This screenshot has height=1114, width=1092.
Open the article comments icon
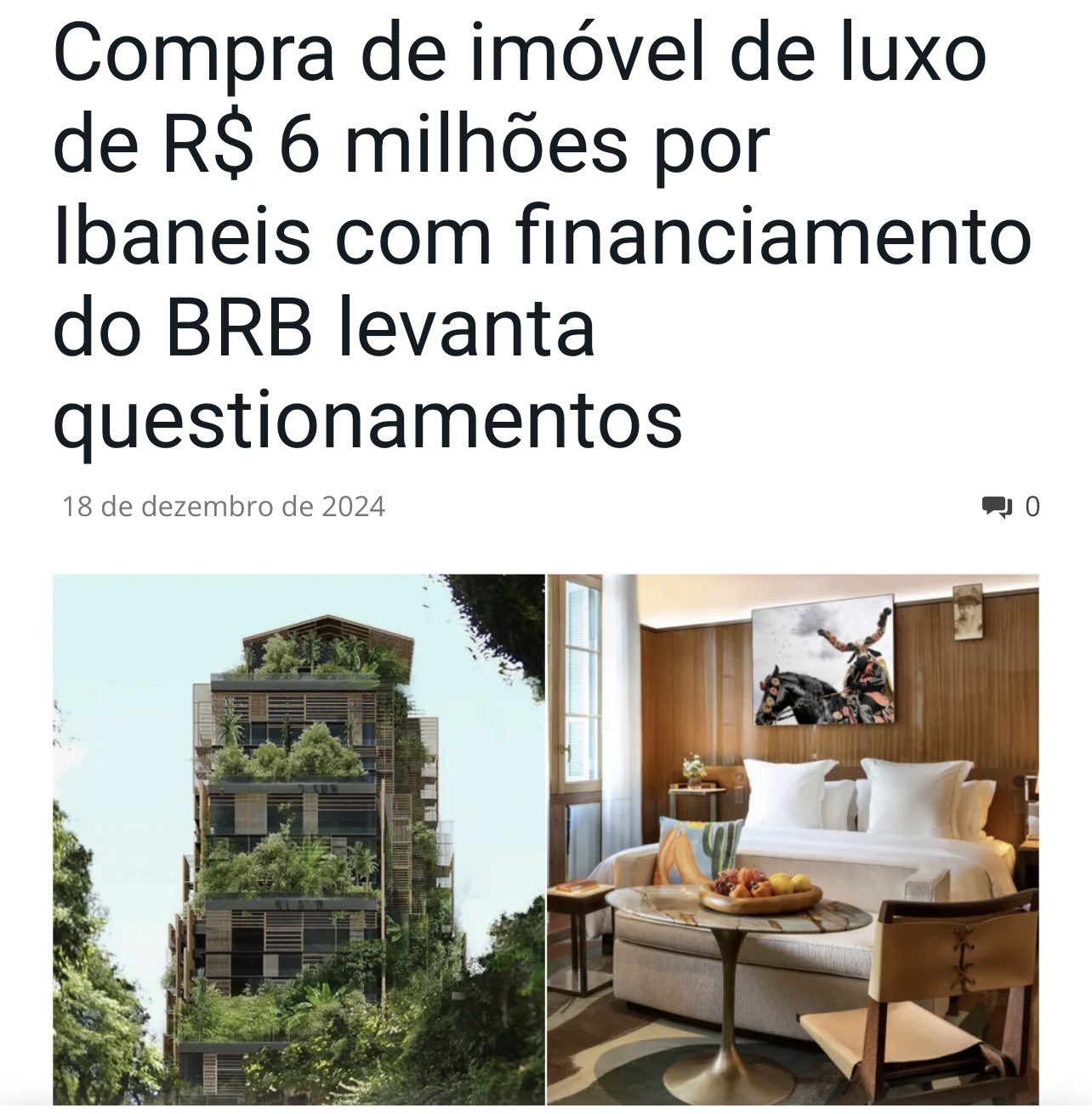[x=997, y=507]
